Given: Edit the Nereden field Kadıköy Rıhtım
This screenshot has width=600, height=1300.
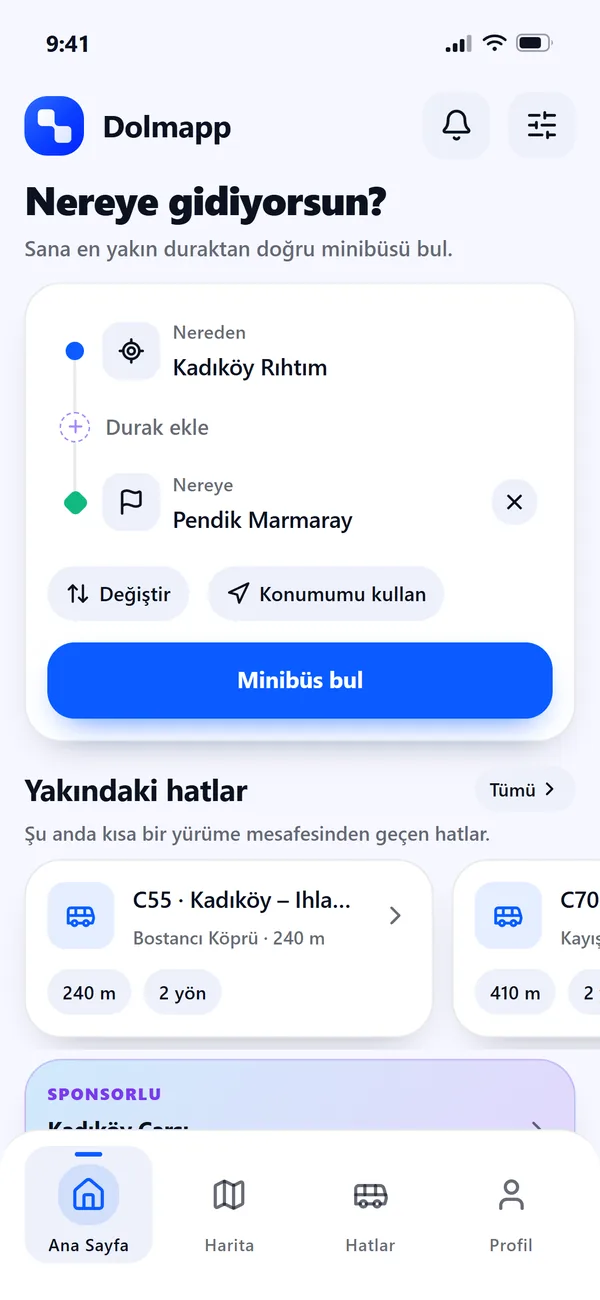Looking at the screenshot, I should coord(320,351).
